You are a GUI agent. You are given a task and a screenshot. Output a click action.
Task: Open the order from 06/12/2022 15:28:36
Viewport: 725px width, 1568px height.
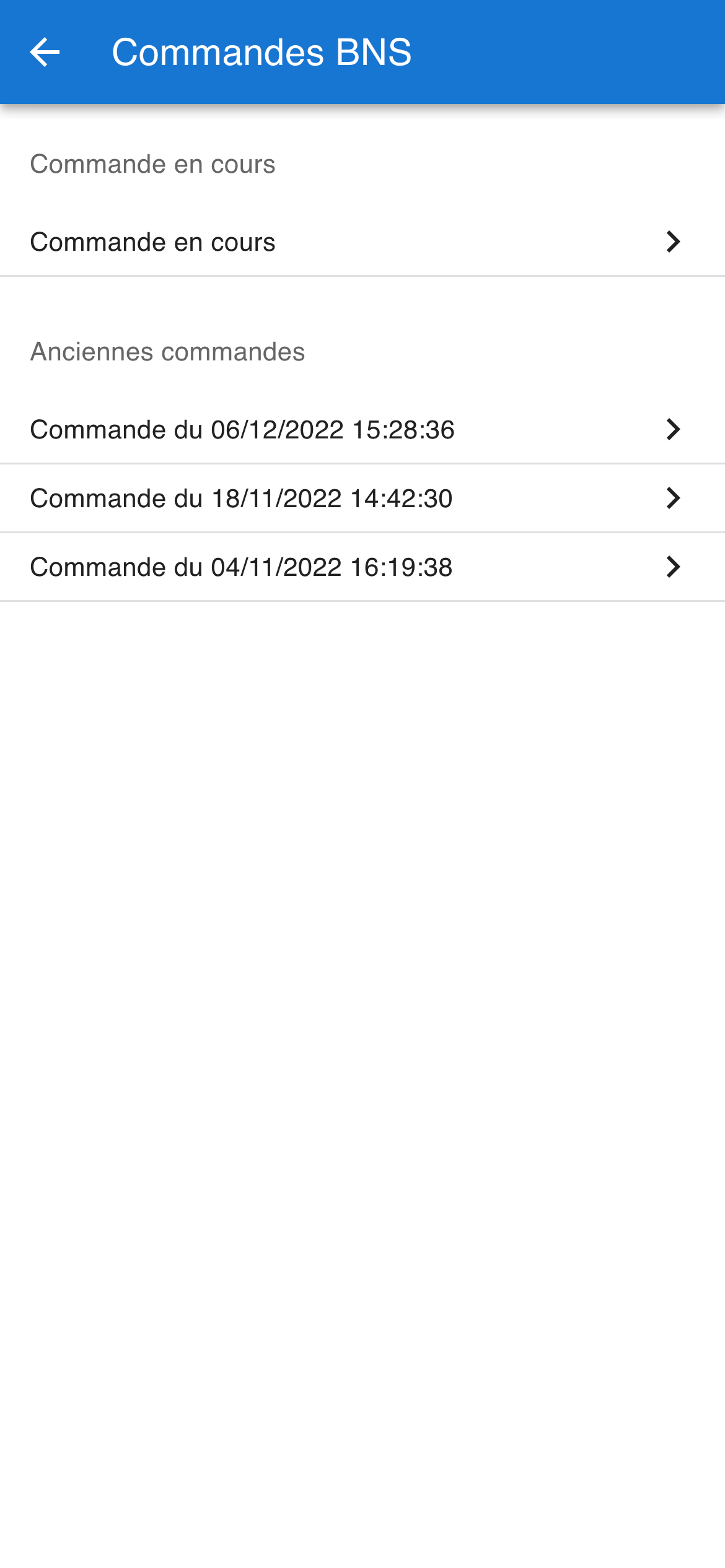pos(362,429)
